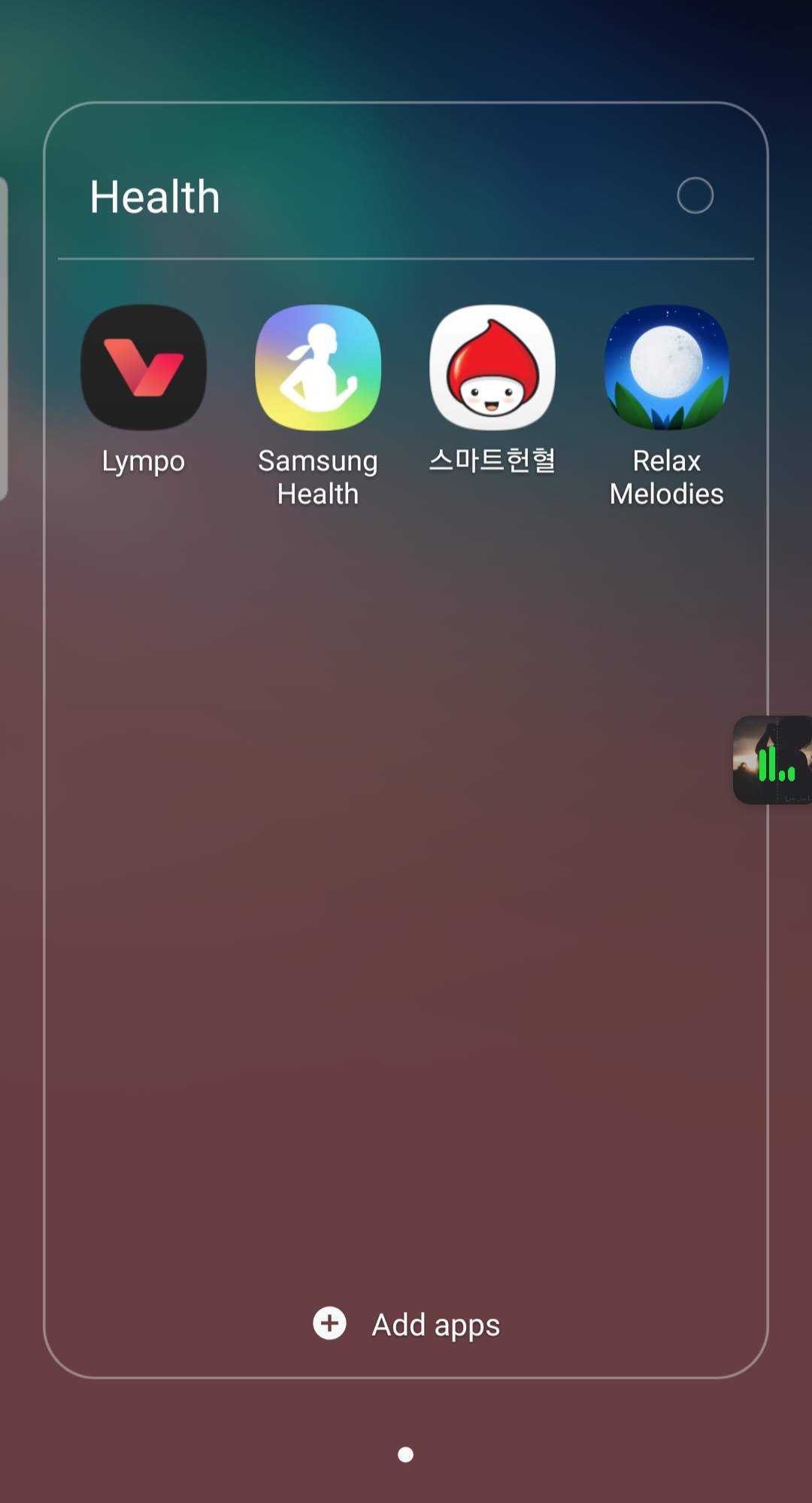Screen dimensions: 812x1503
Task: Open the Lympo app
Action: tap(143, 367)
